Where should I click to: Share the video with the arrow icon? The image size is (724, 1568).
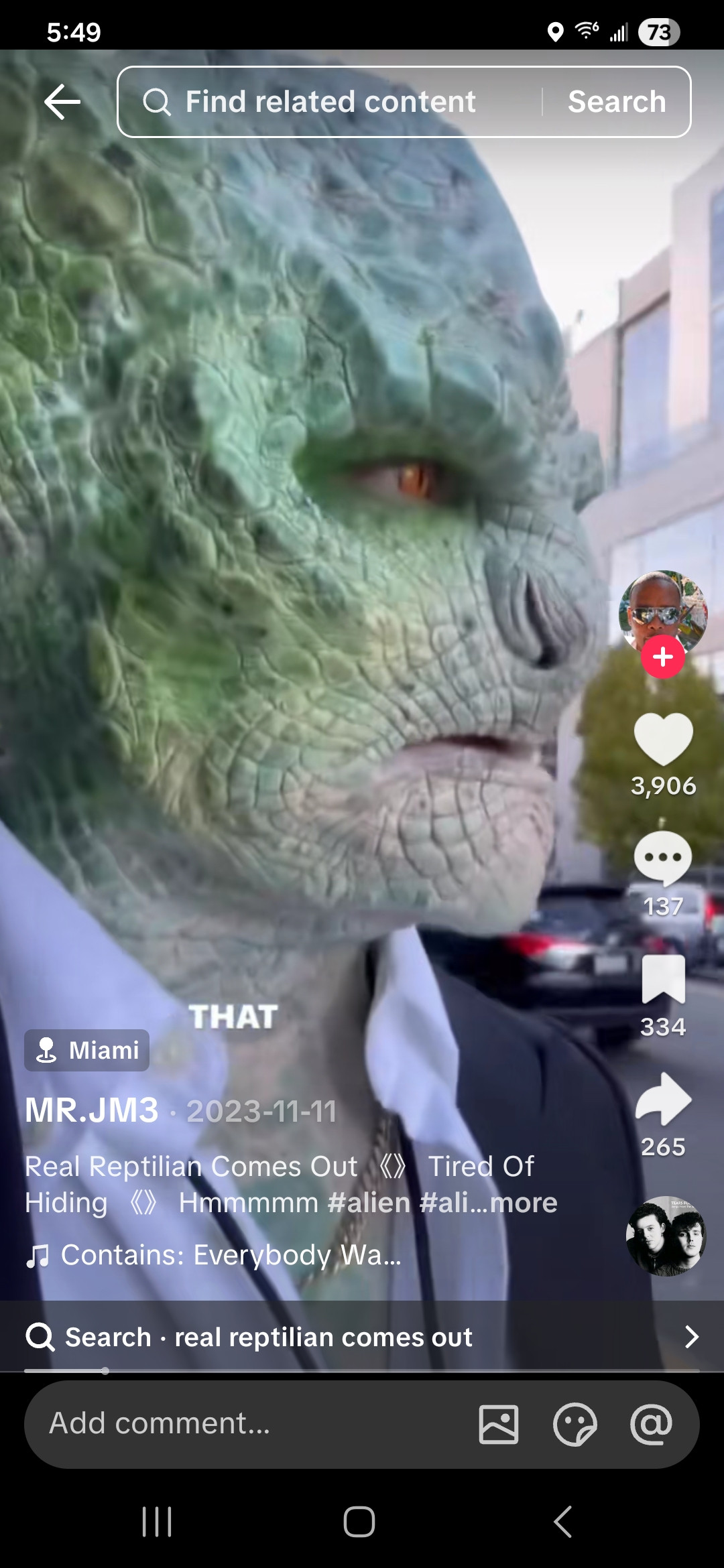click(662, 1099)
